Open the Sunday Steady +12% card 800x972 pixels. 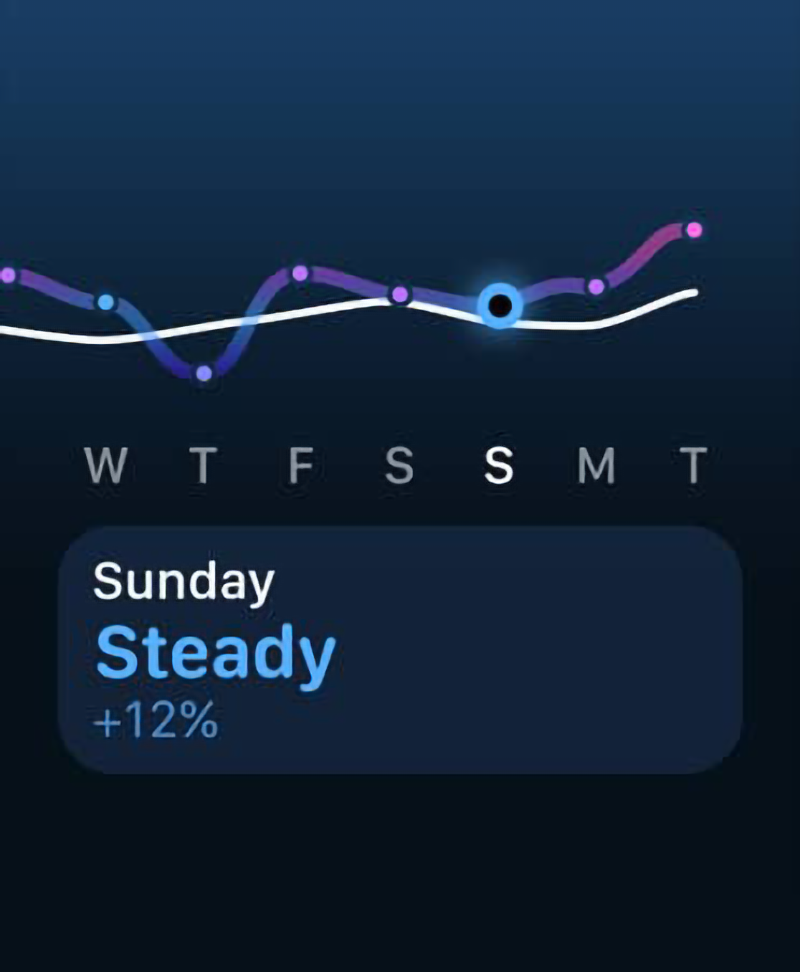click(400, 650)
